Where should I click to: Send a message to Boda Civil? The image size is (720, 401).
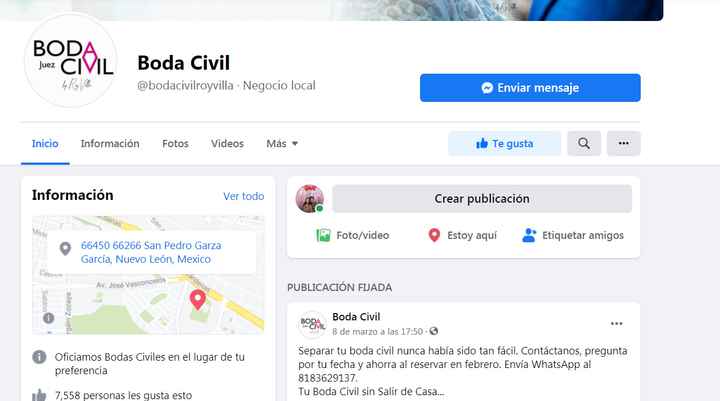point(529,88)
